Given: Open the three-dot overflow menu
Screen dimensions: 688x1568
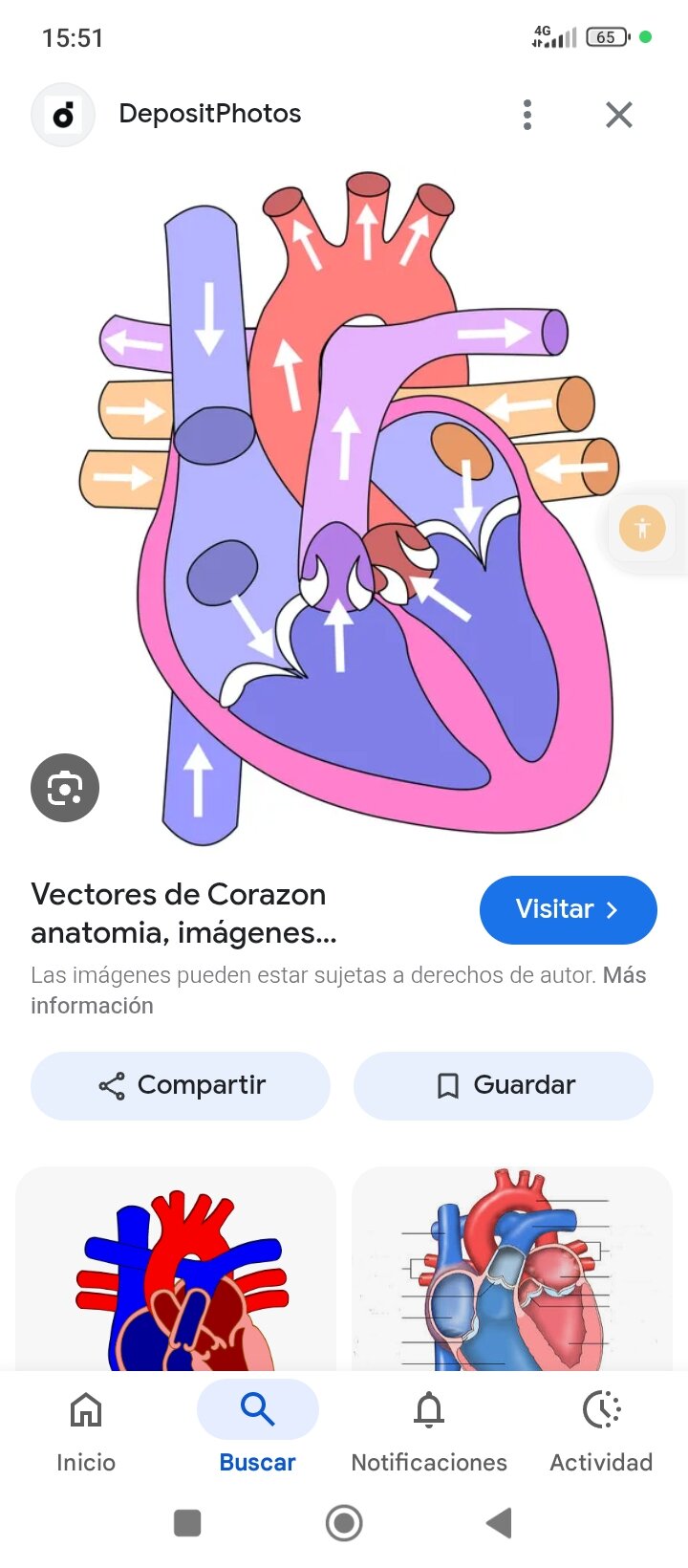Looking at the screenshot, I should pos(527,115).
